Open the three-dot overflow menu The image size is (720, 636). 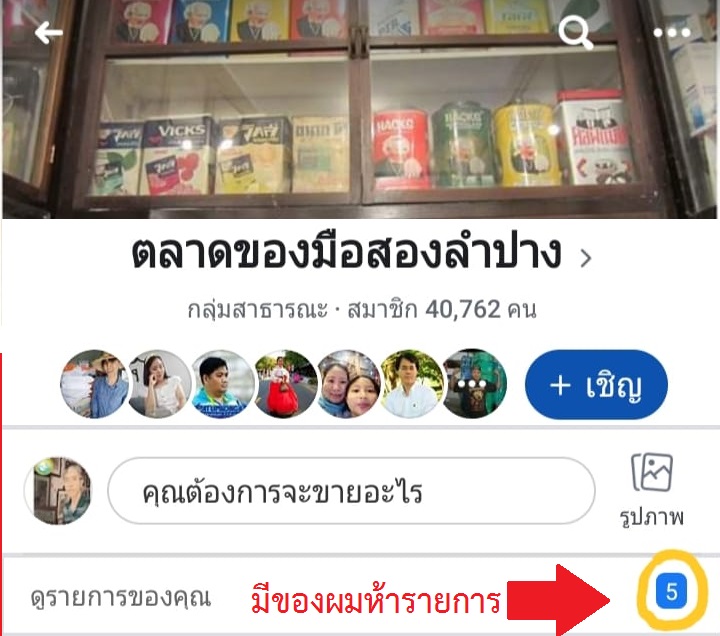click(671, 33)
